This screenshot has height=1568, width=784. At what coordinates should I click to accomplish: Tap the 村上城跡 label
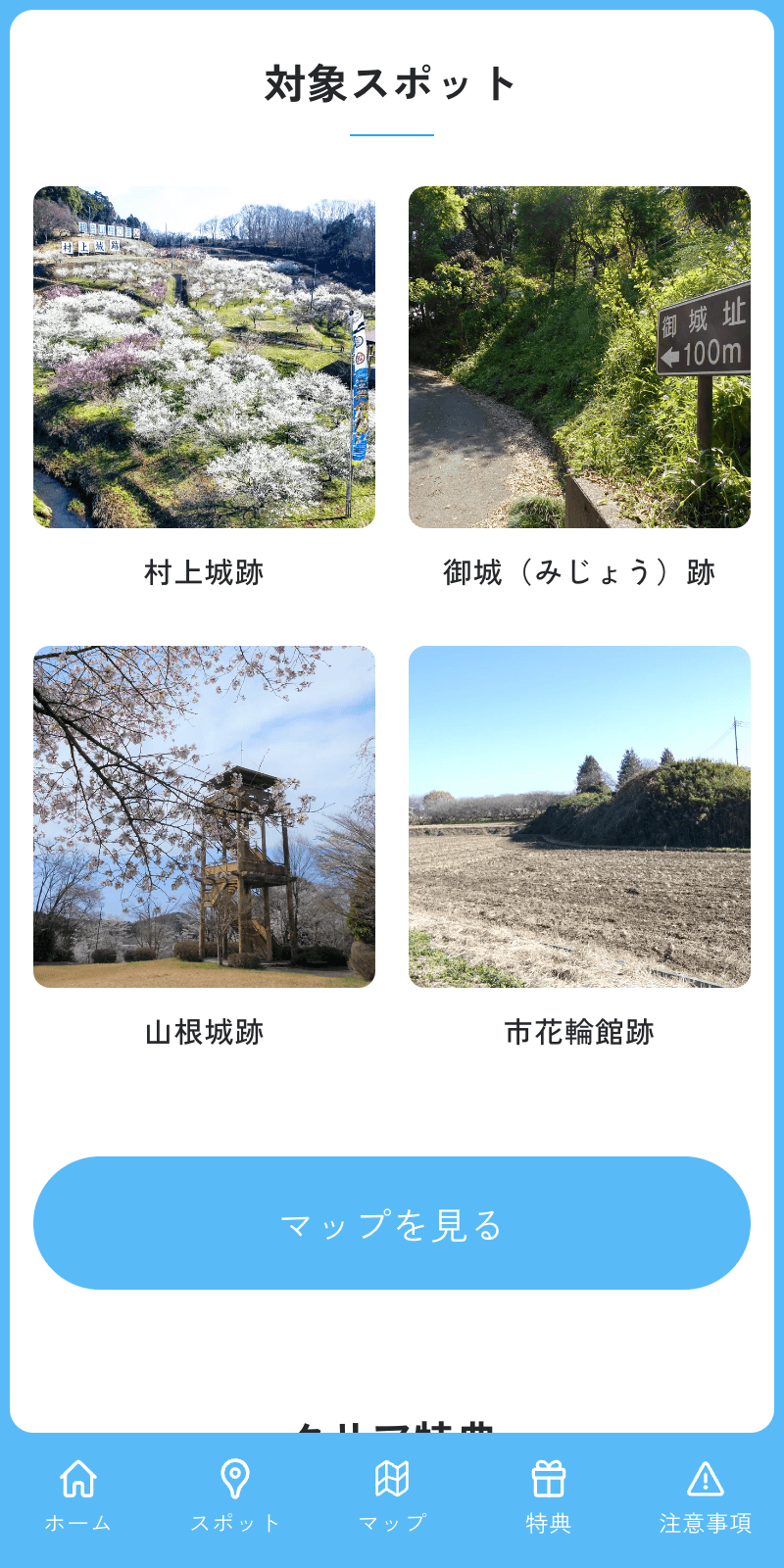click(204, 572)
